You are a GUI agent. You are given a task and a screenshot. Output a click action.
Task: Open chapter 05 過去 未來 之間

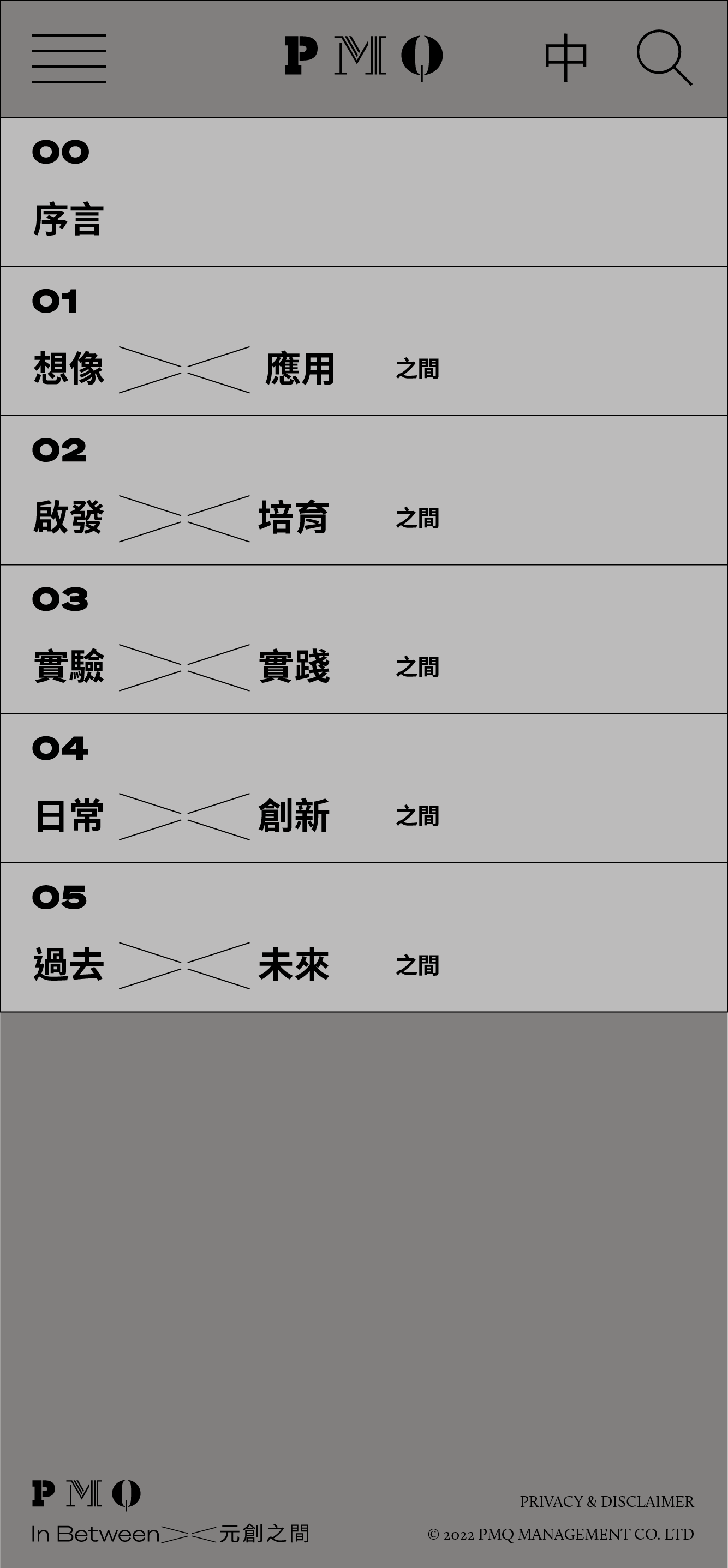363,938
